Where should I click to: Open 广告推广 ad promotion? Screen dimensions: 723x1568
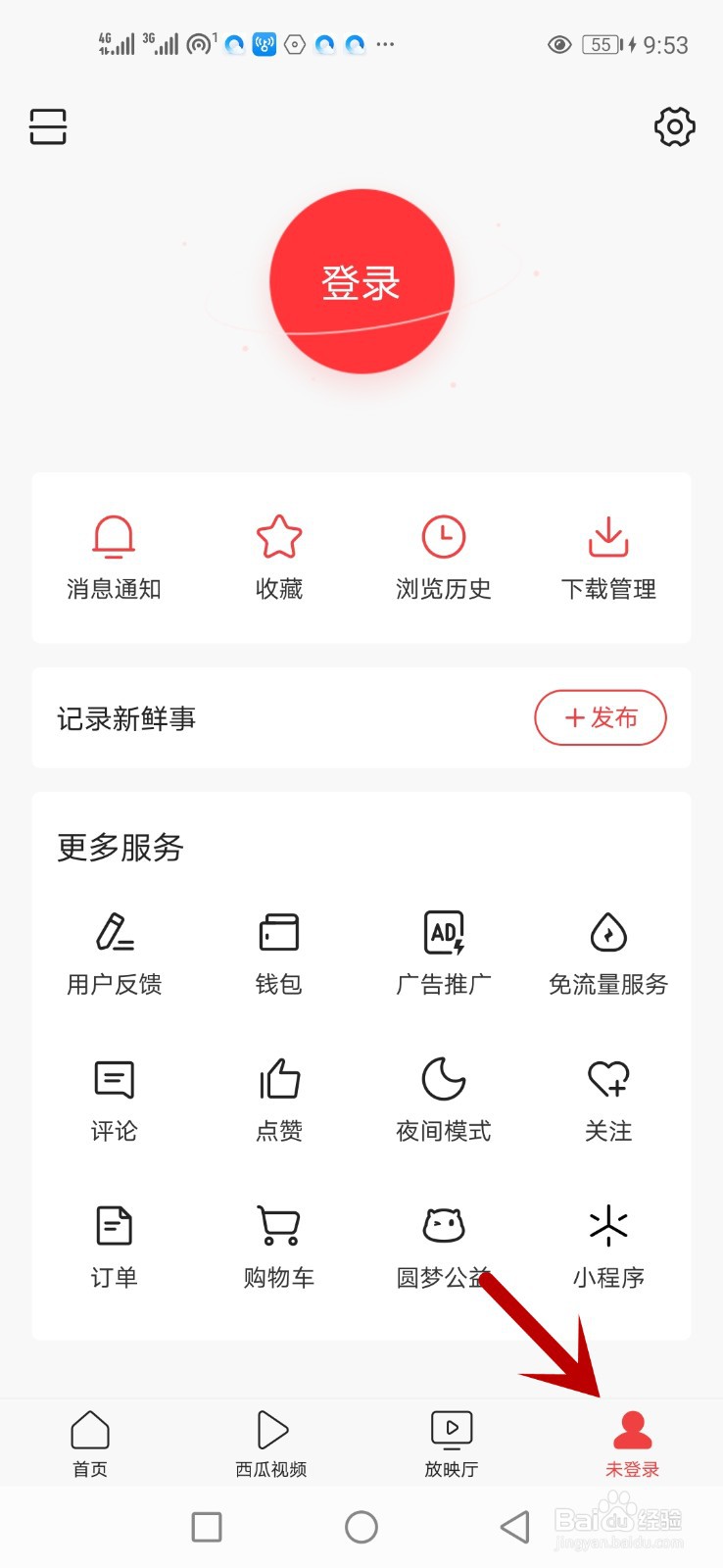[443, 951]
